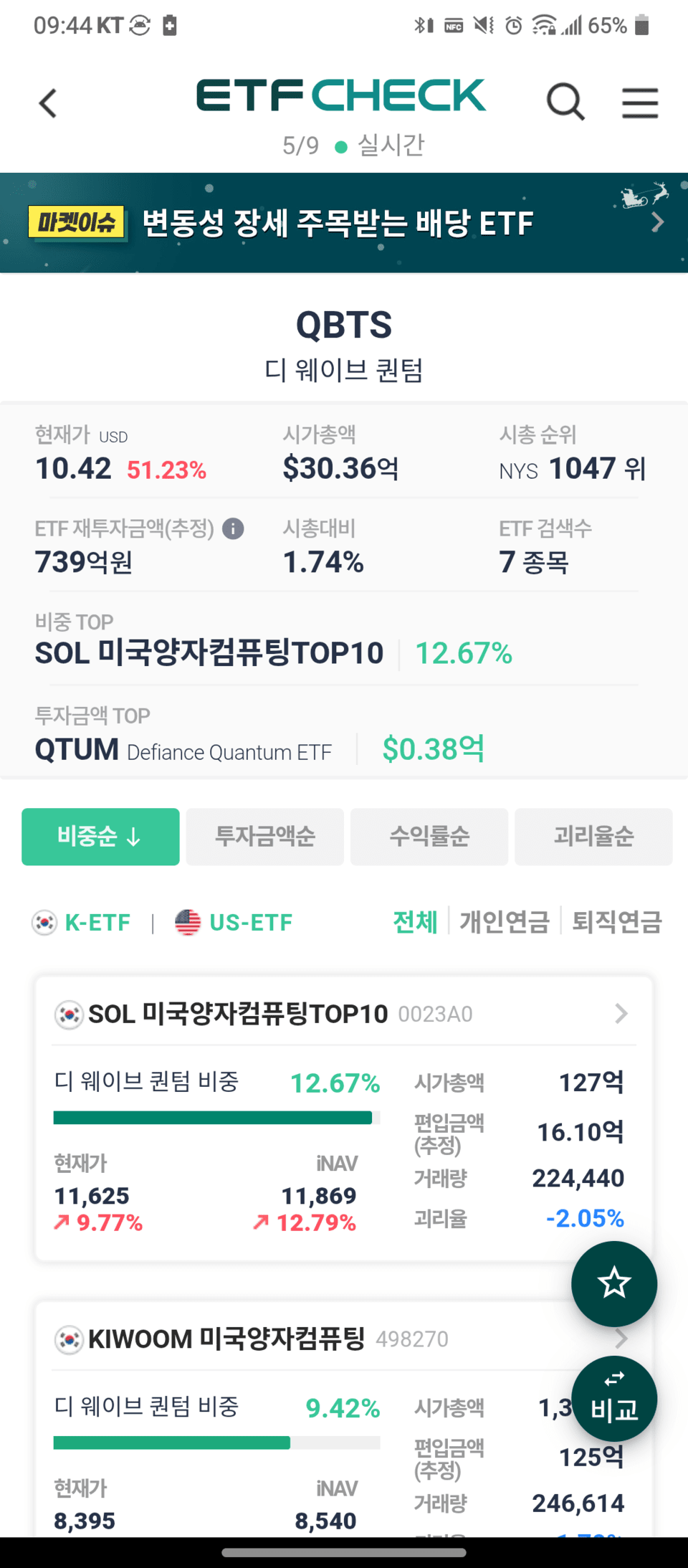The width and height of the screenshot is (688, 1568).
Task: Open the 비교 compare tool
Action: click(x=614, y=1398)
